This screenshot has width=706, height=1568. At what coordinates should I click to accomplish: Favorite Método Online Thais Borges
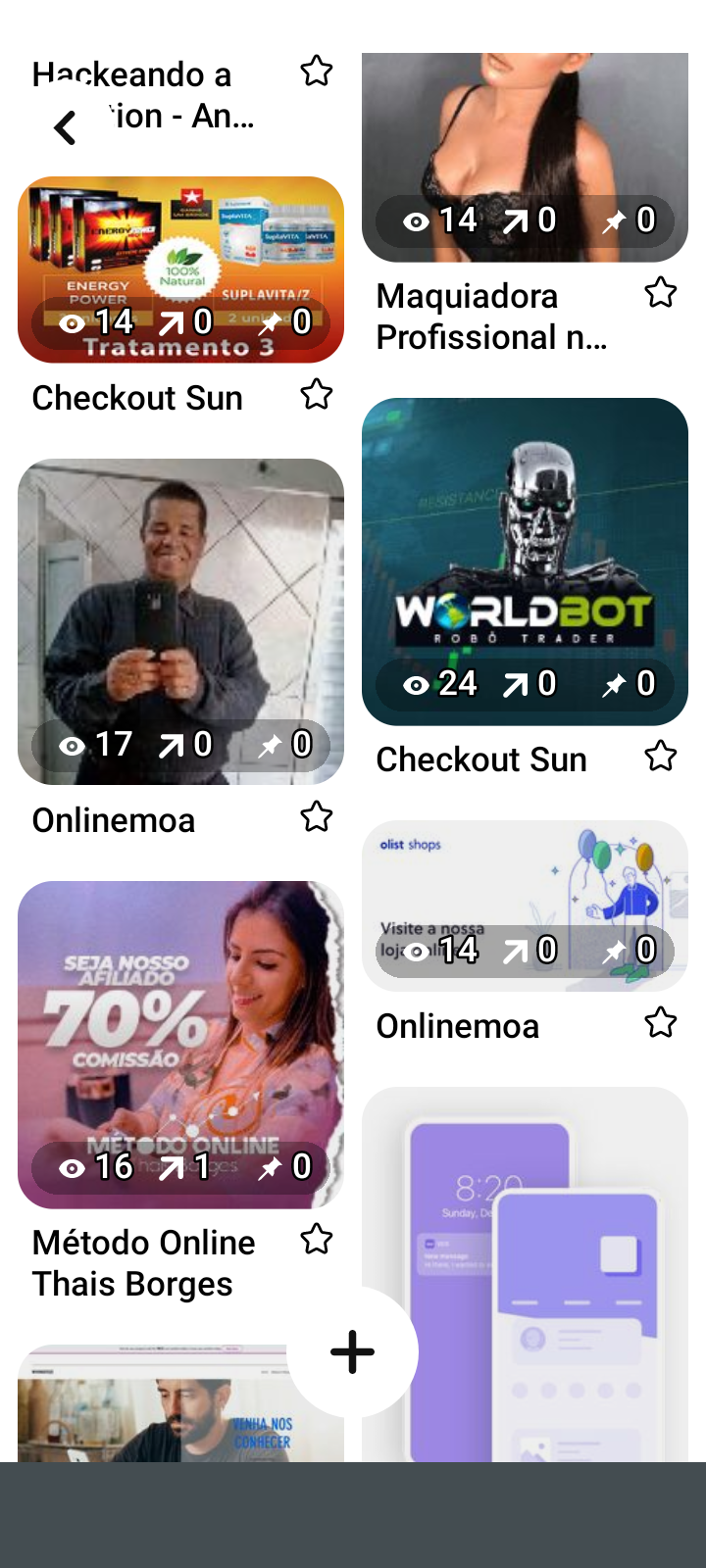coord(317,1240)
